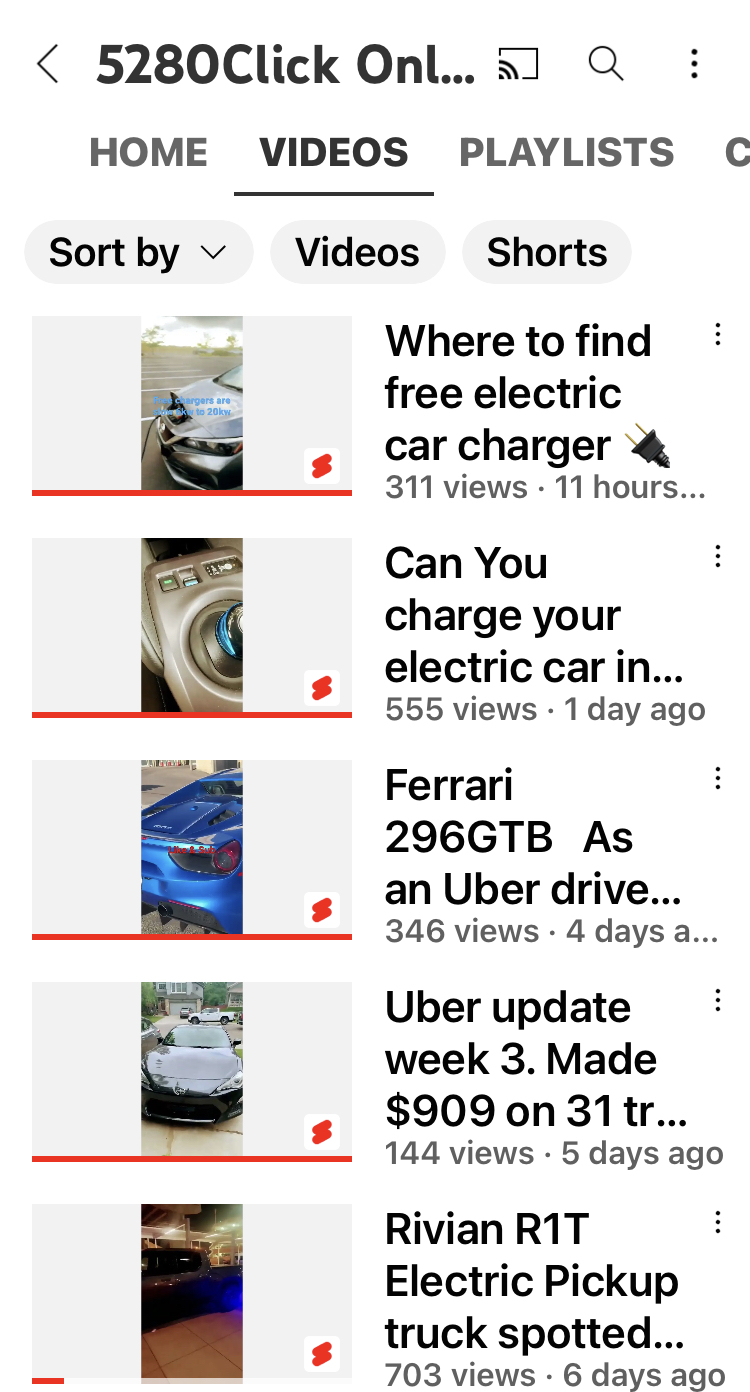The height and width of the screenshot is (1392, 750).
Task: Open the Sort by dropdown
Action: click(138, 252)
